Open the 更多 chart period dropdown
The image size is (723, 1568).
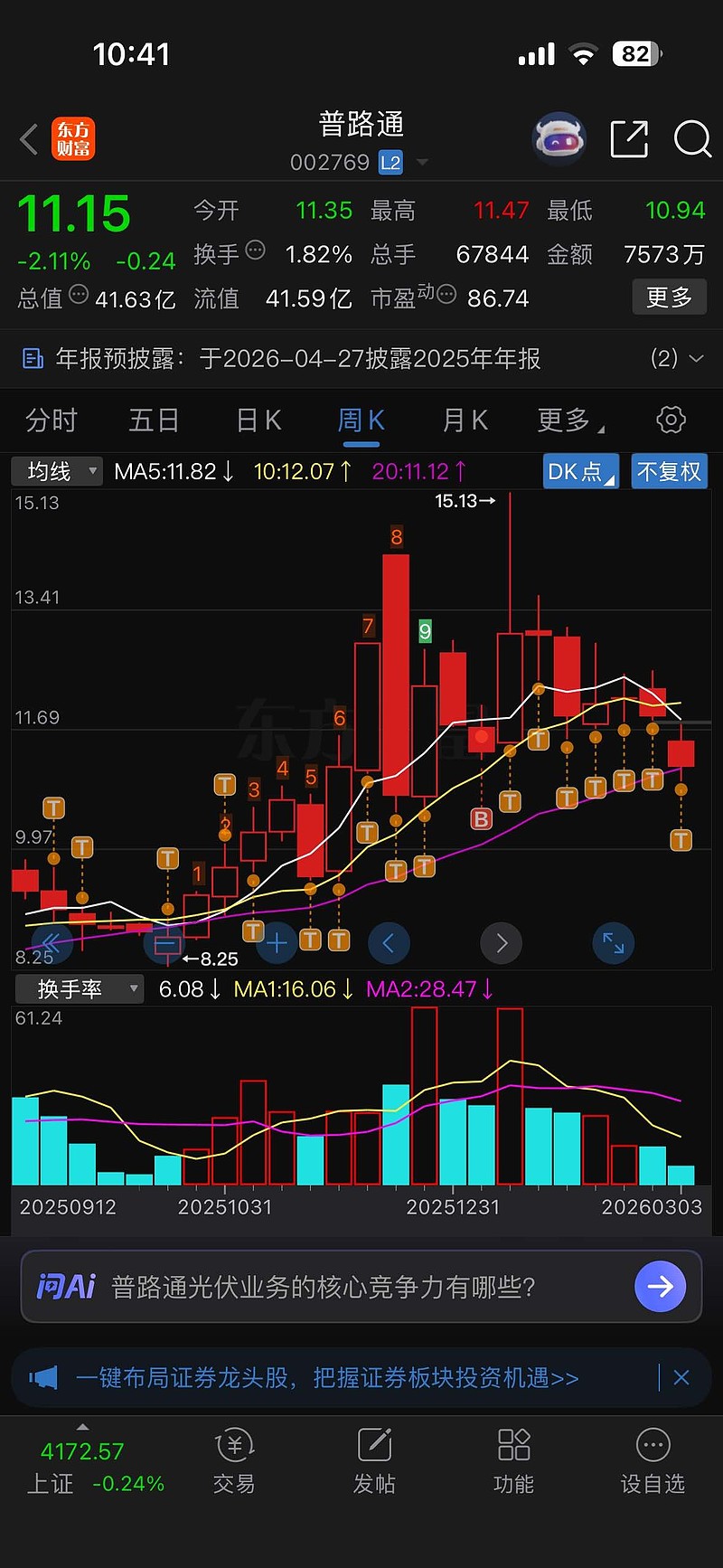[570, 420]
